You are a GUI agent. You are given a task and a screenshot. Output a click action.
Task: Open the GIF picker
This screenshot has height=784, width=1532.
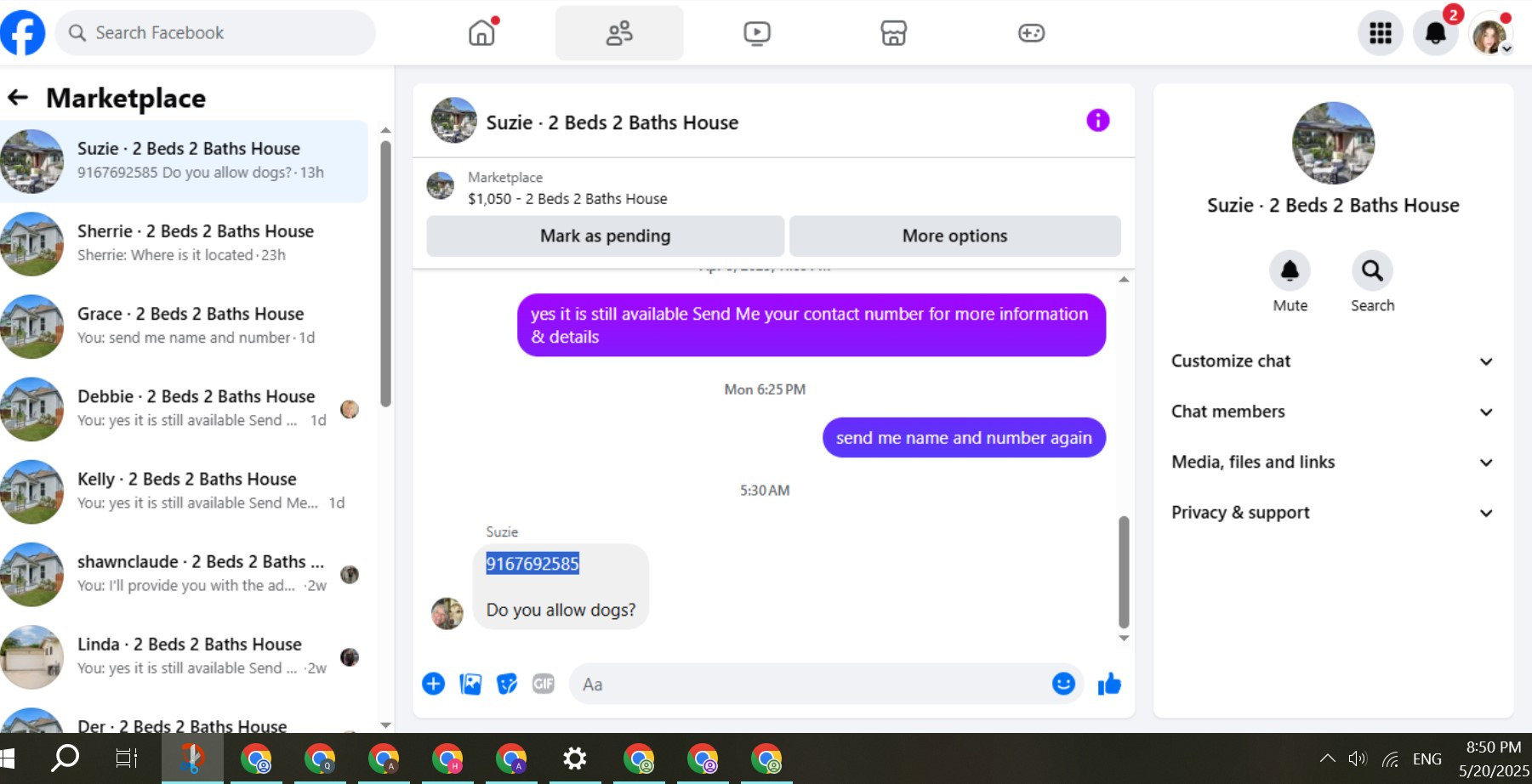[543, 684]
